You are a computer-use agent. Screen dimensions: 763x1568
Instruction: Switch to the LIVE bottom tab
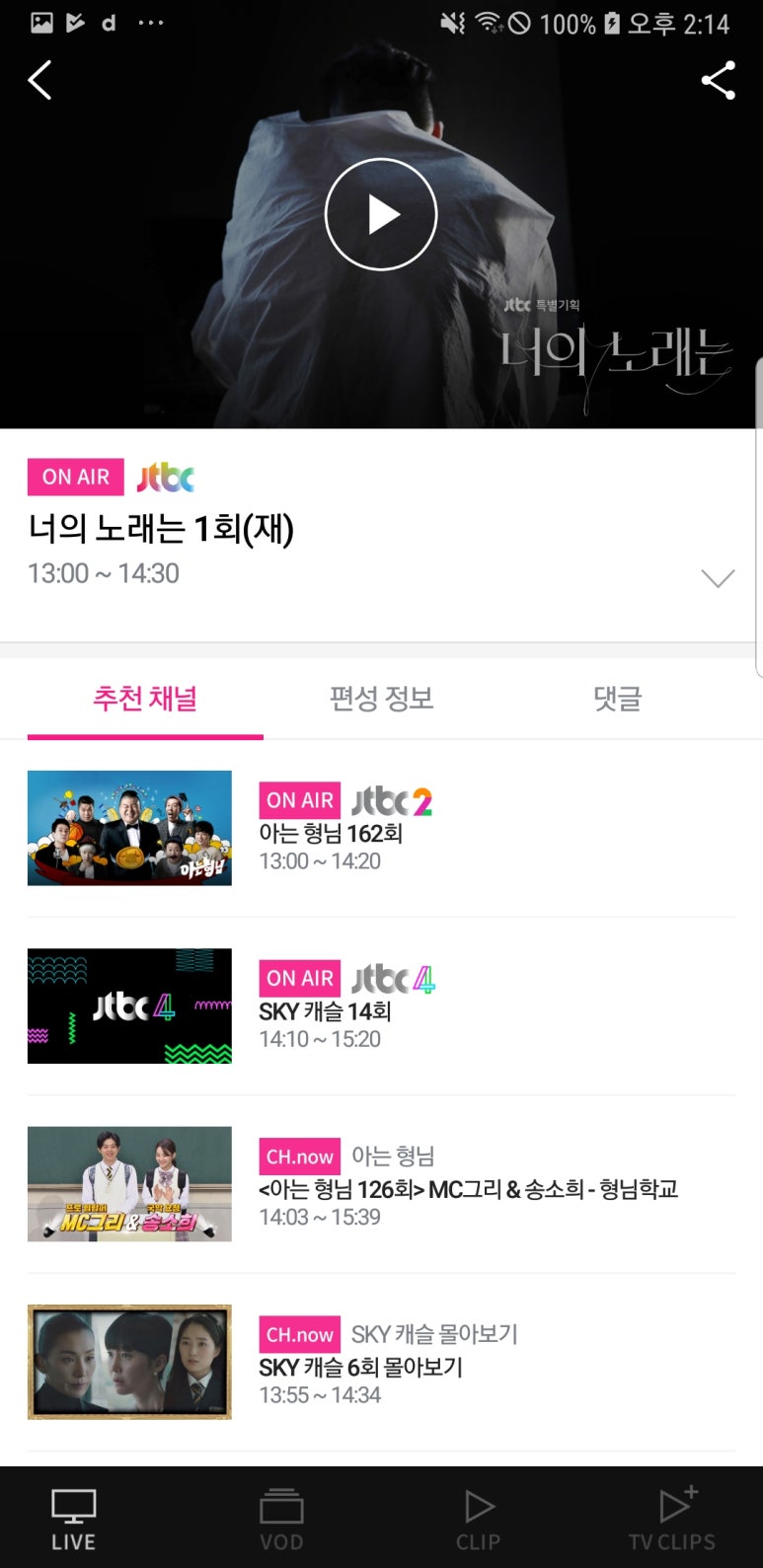(x=74, y=1519)
